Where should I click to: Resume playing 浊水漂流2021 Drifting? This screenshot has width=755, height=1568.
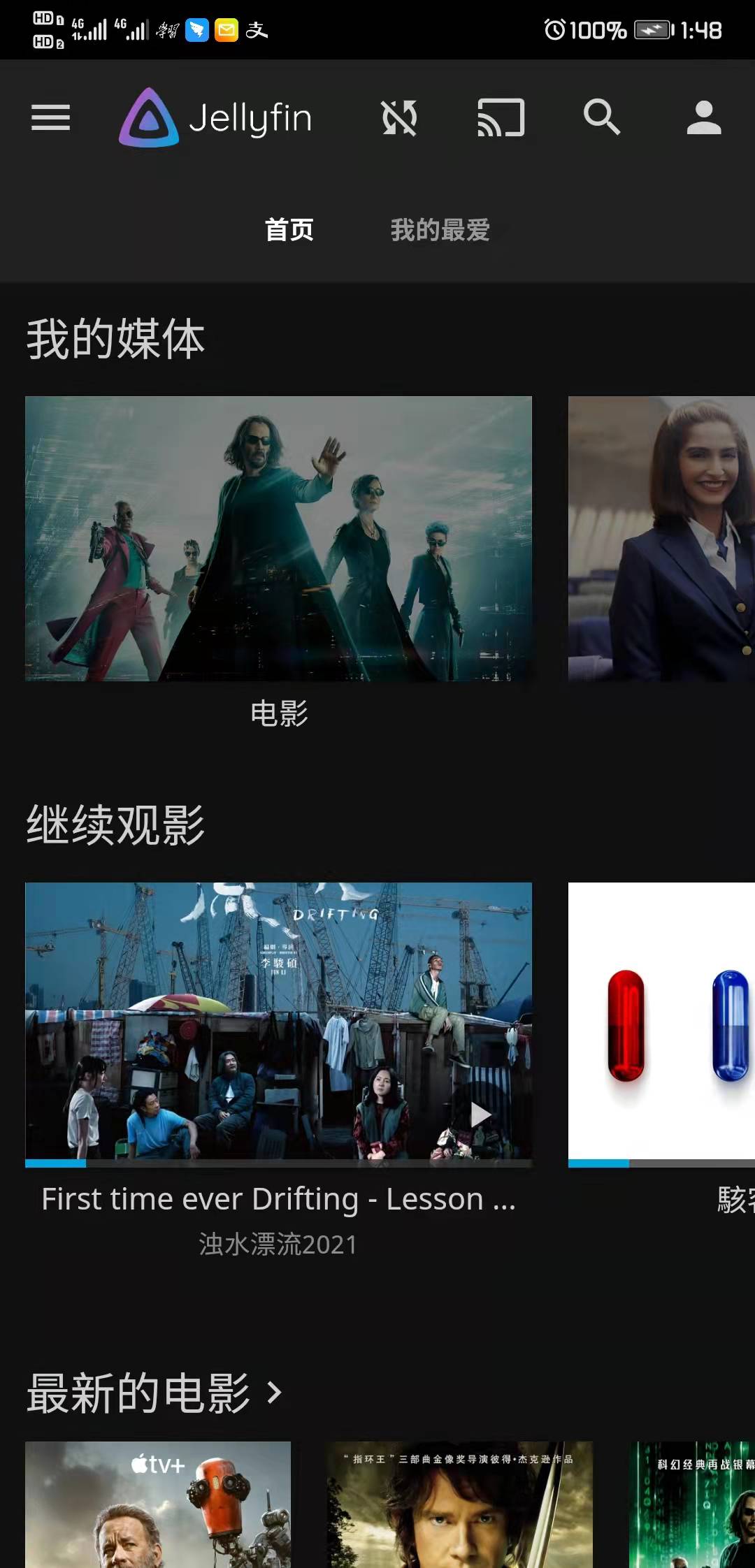[x=278, y=1024]
